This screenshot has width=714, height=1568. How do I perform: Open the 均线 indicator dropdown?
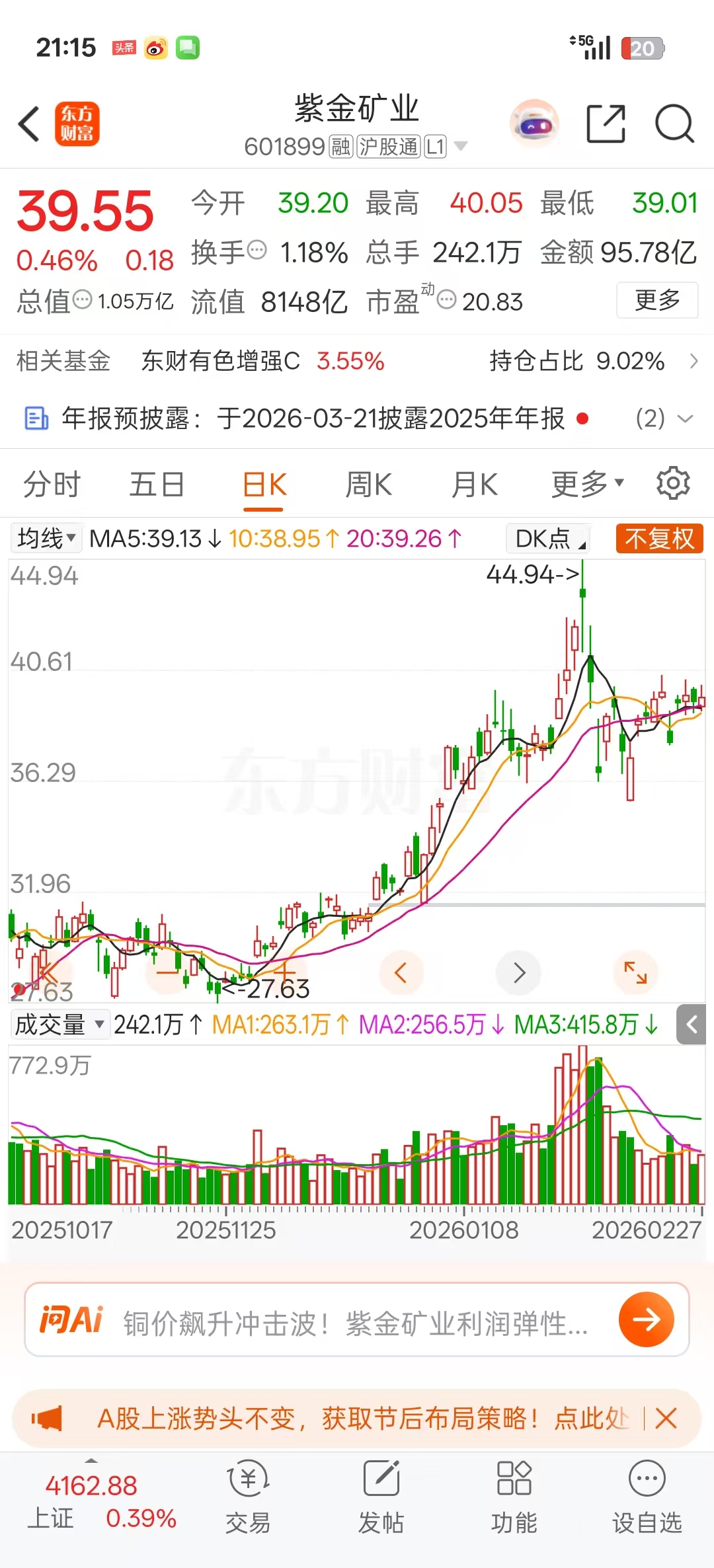click(x=46, y=538)
